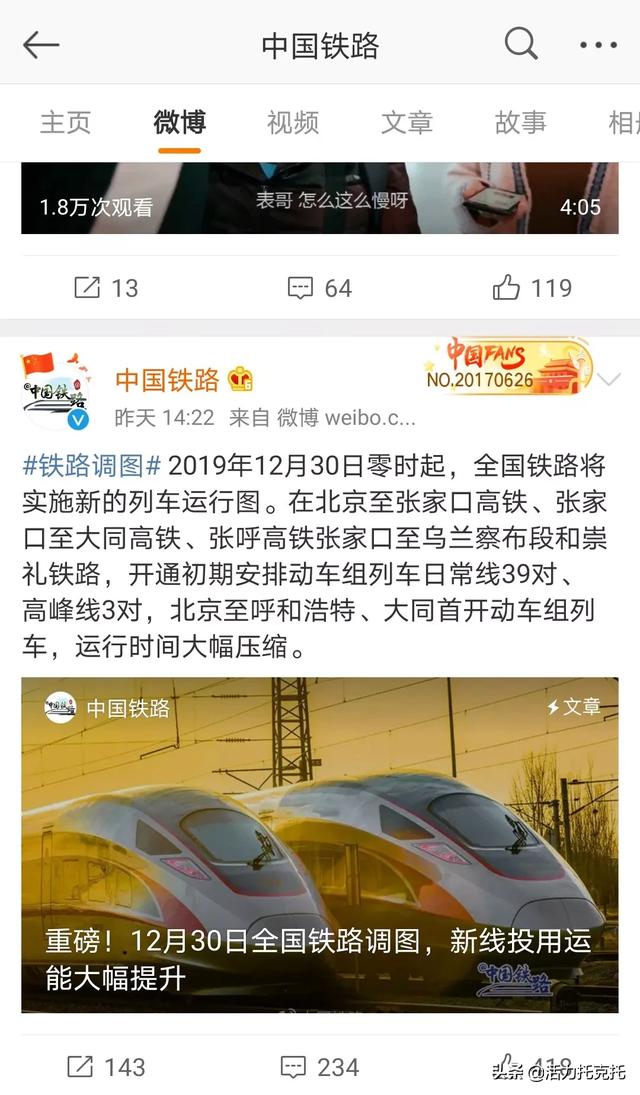
Task: Switch to the 视频 tab
Action: point(293,123)
